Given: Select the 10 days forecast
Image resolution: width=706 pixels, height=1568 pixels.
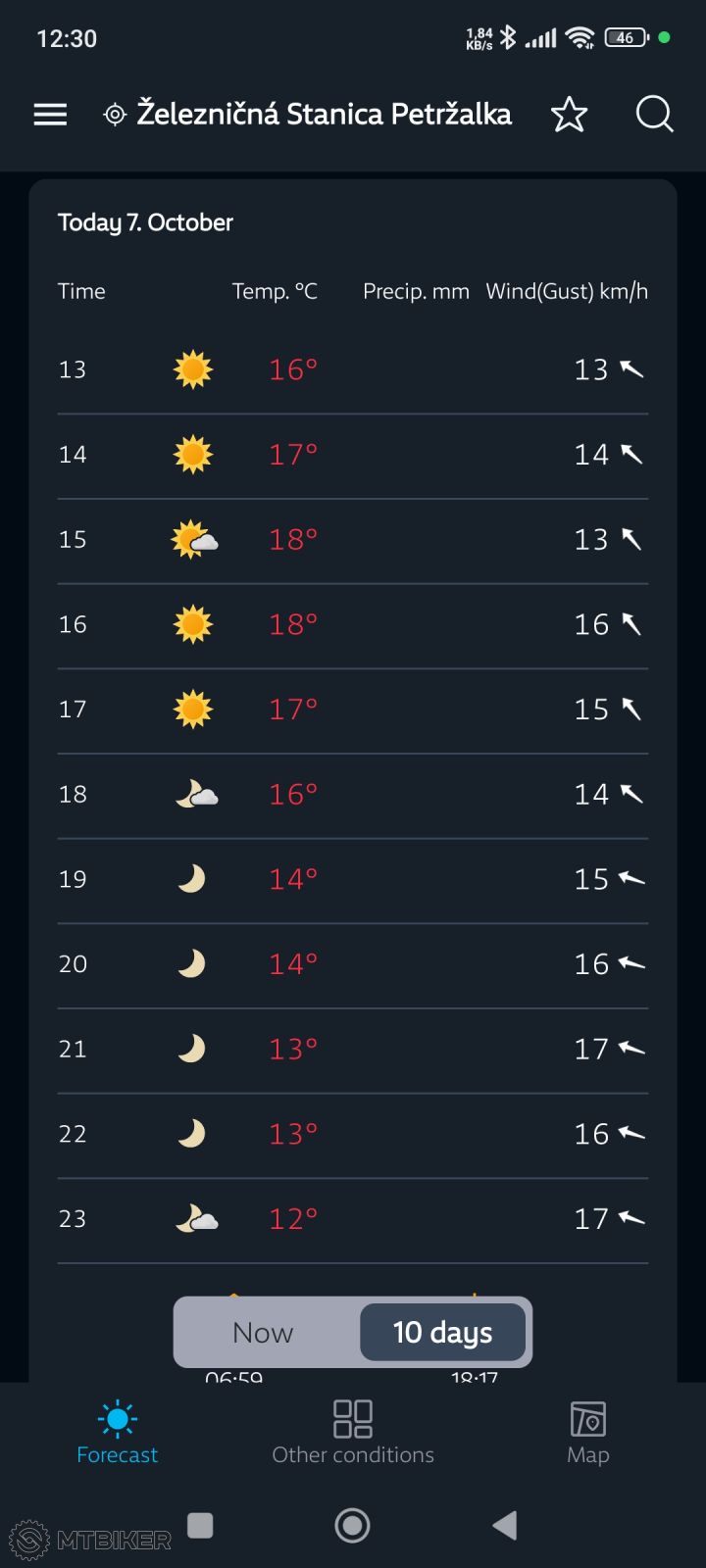Looking at the screenshot, I should pos(443,1332).
